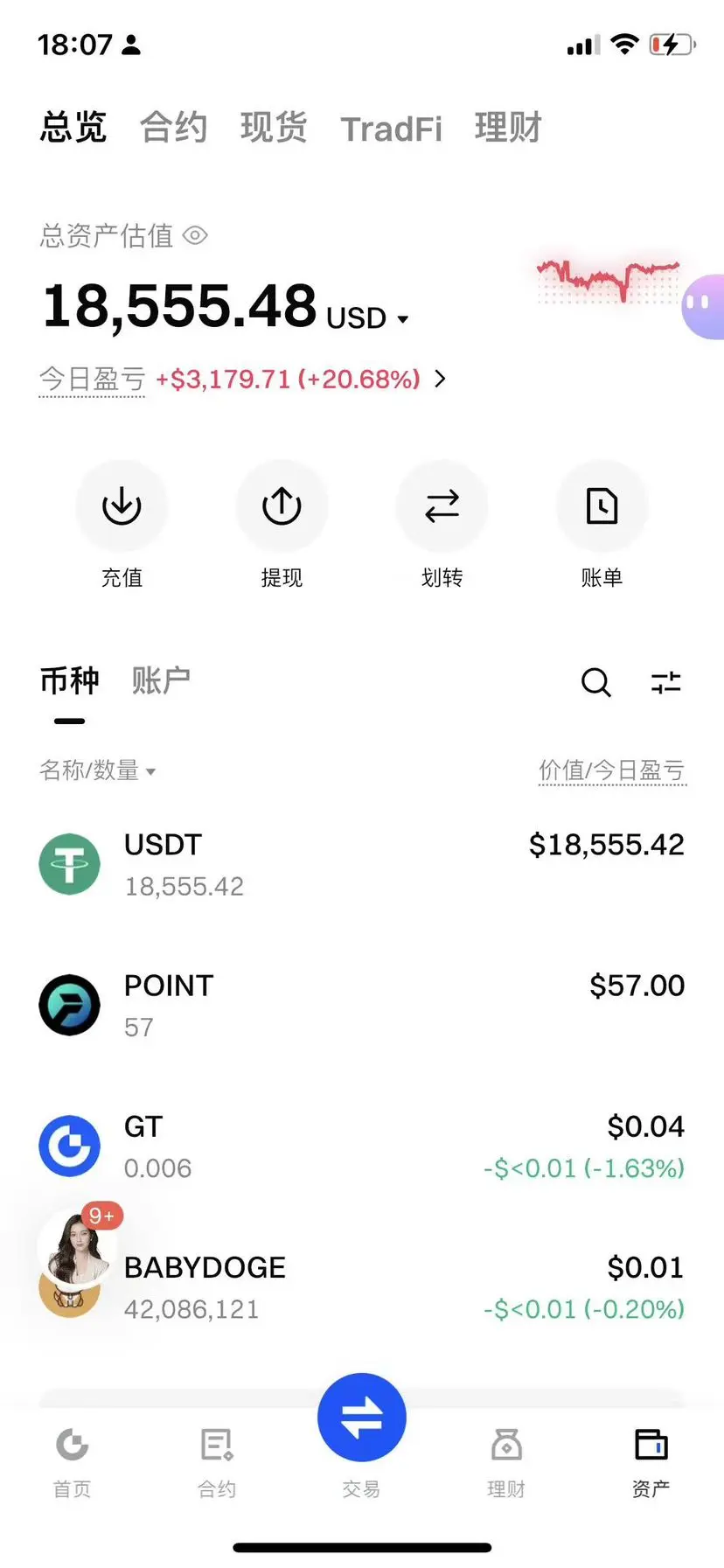Open the 理财 top tab
Image resolution: width=724 pixels, height=1568 pixels.
[508, 128]
